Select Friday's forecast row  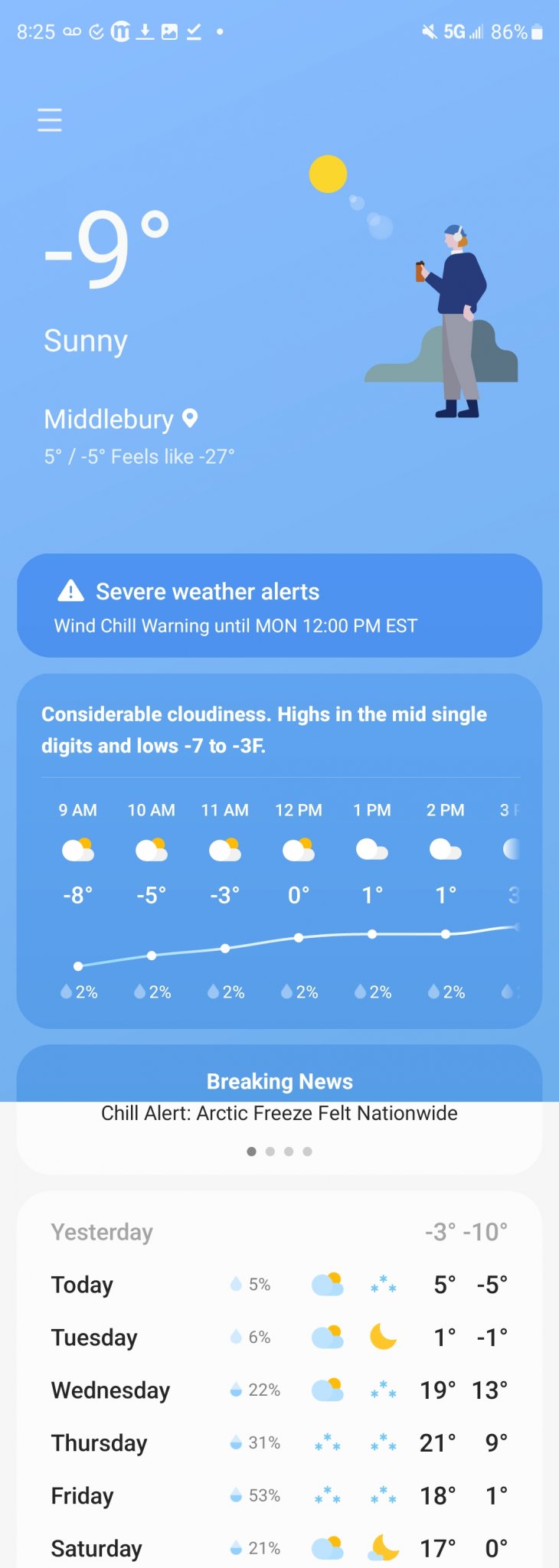279,1496
